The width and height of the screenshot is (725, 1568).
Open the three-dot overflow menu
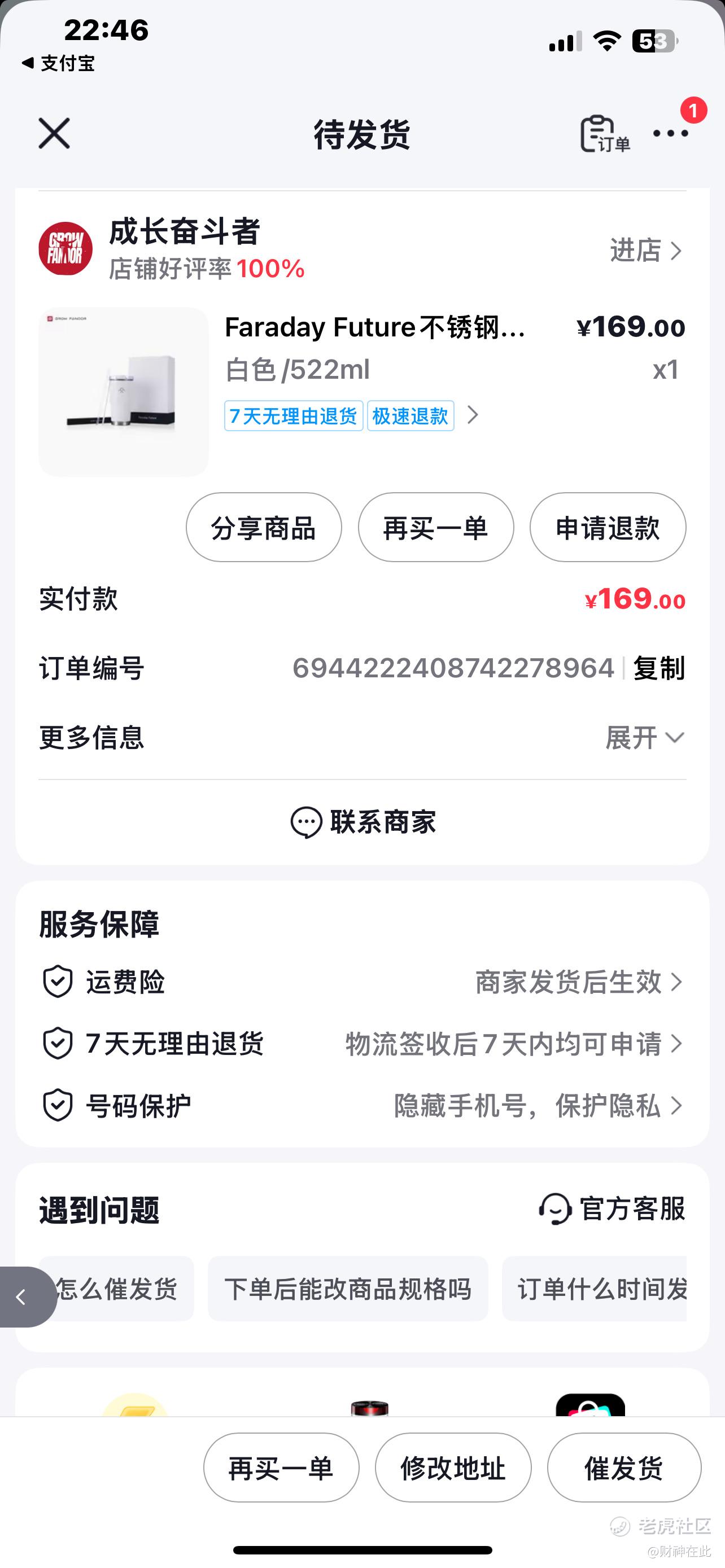click(x=670, y=134)
